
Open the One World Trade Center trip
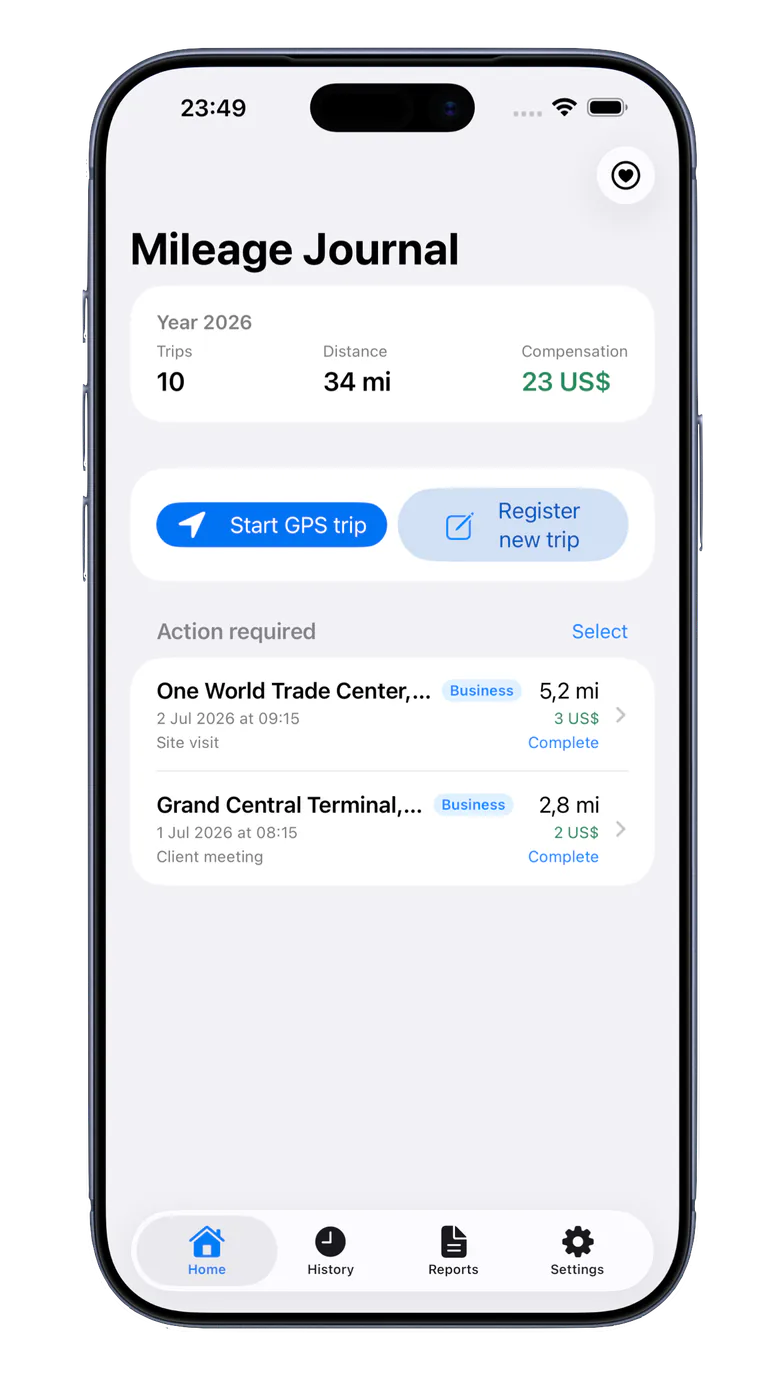392,715
